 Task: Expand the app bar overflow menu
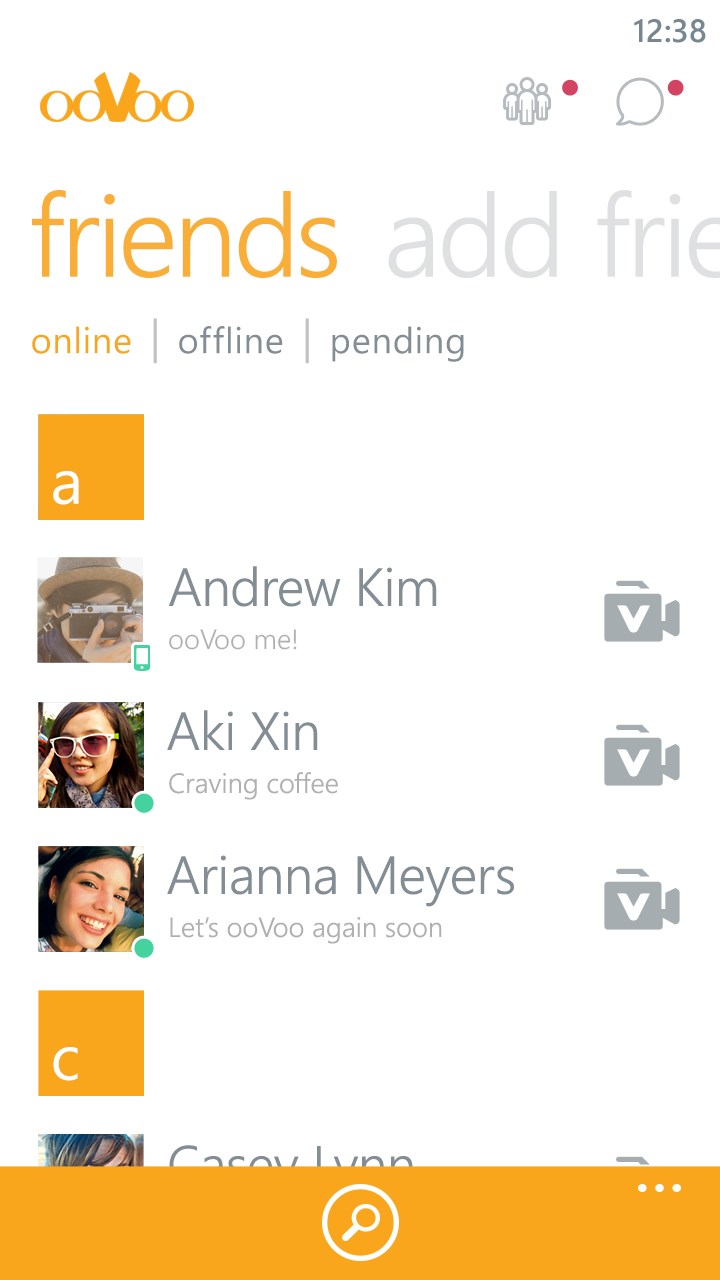659,1189
